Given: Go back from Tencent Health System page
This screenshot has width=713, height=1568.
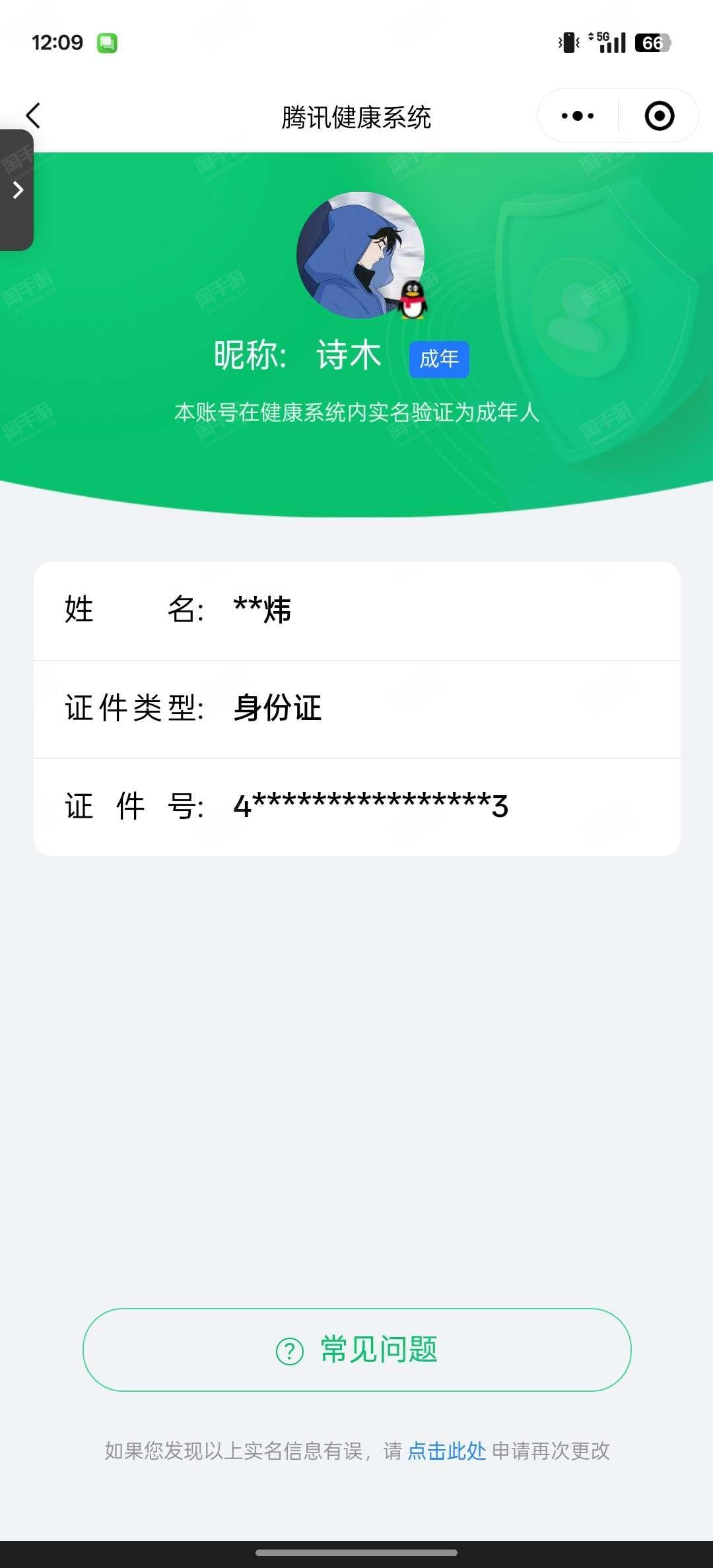Looking at the screenshot, I should point(33,116).
